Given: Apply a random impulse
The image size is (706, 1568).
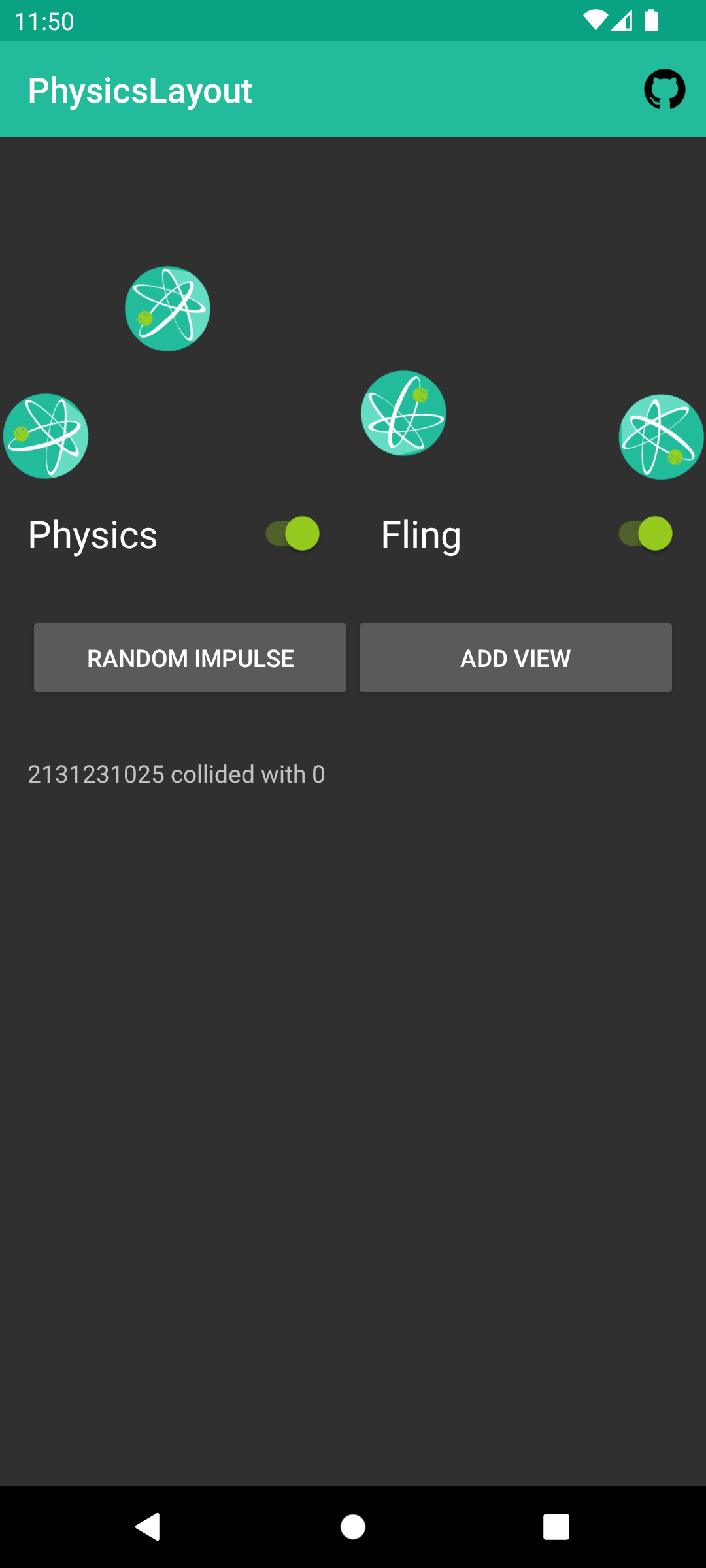Looking at the screenshot, I should click(x=190, y=658).
